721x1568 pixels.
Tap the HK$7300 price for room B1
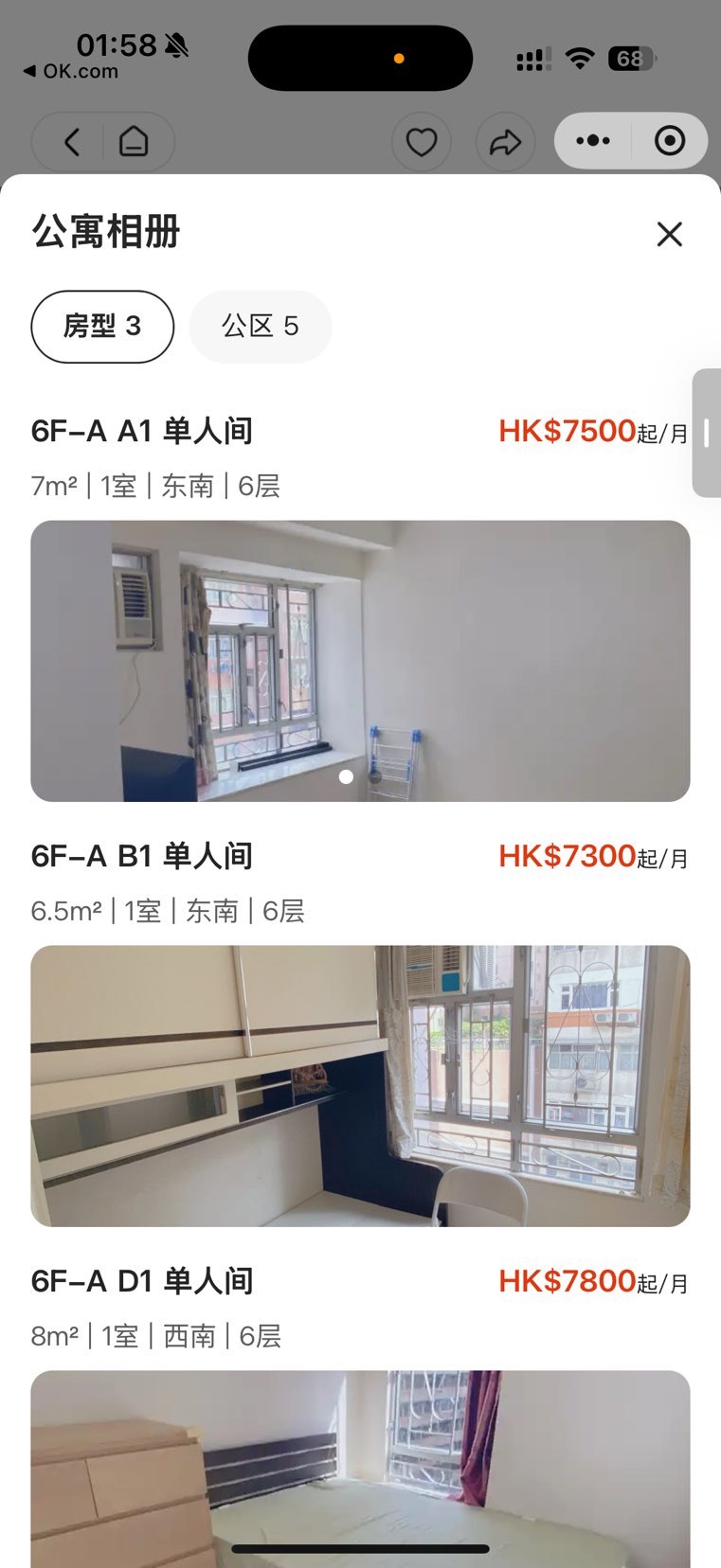(x=567, y=855)
